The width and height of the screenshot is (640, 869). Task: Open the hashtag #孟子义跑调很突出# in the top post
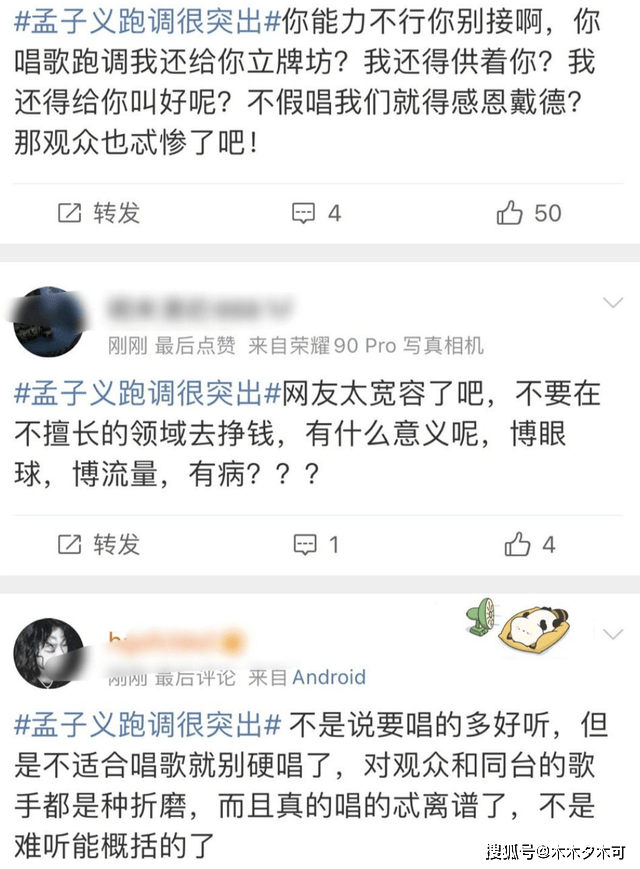pyautogui.click(x=143, y=21)
